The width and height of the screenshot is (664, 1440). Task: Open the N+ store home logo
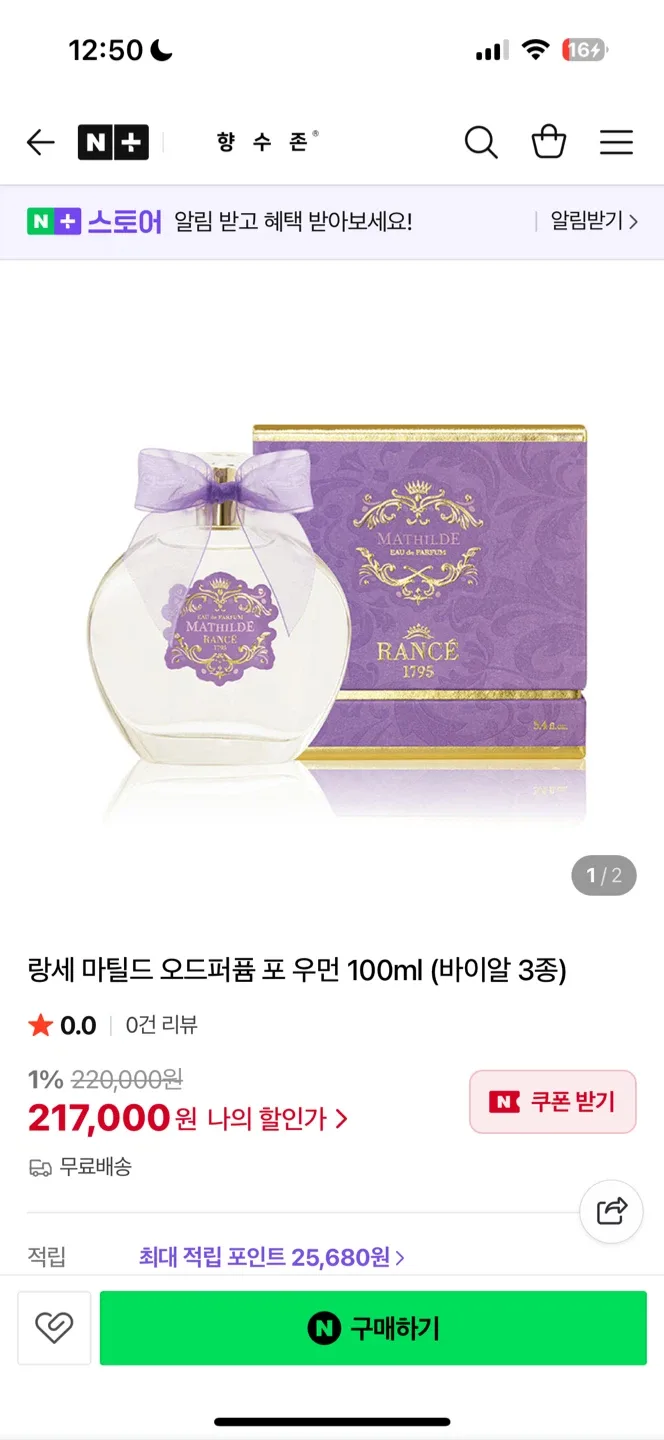point(113,143)
